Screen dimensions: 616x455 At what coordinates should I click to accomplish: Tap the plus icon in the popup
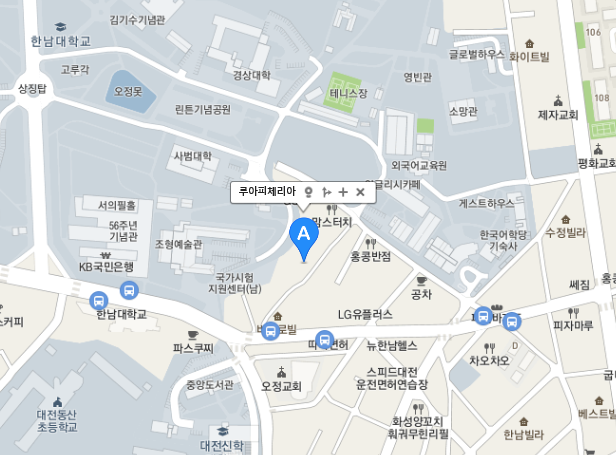click(x=343, y=192)
